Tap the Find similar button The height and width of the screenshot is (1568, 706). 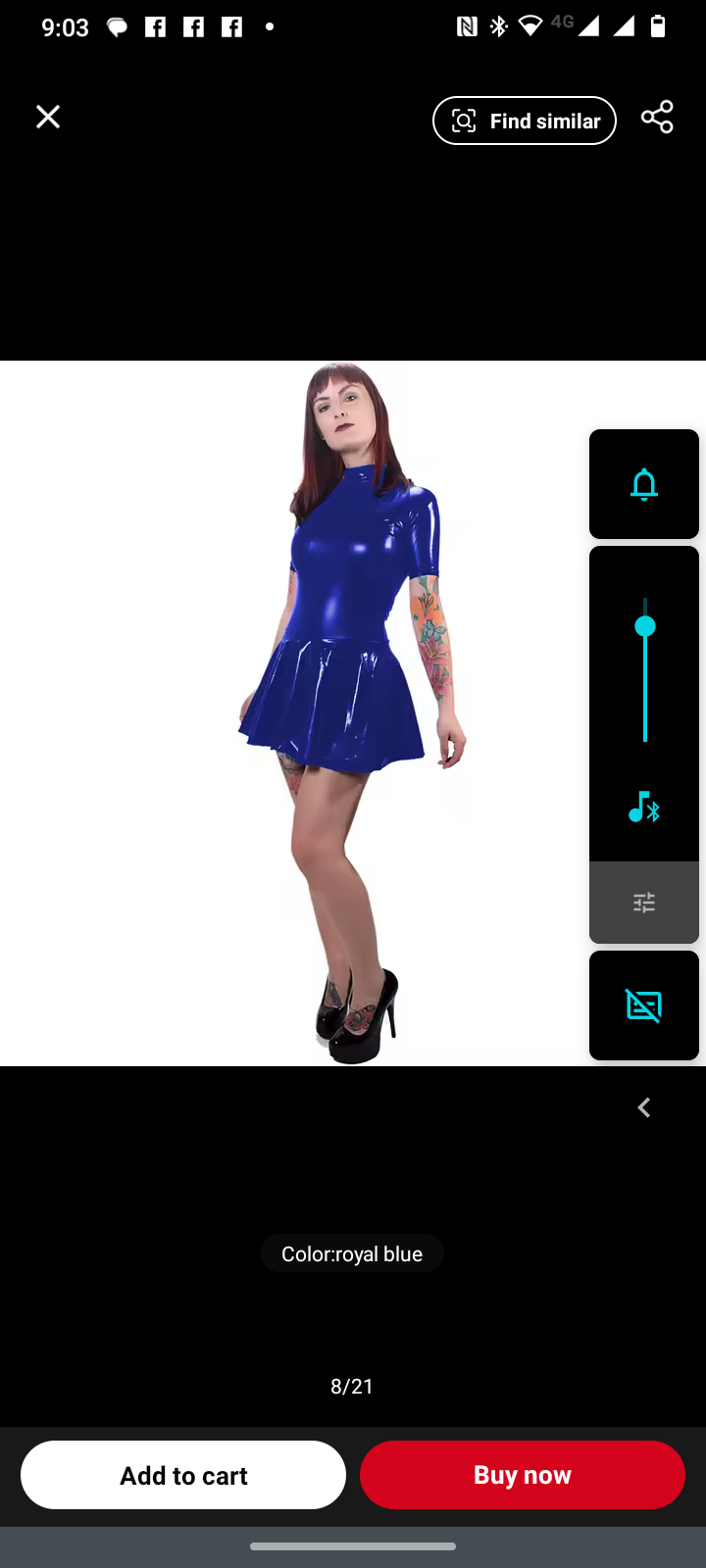pyautogui.click(x=525, y=121)
